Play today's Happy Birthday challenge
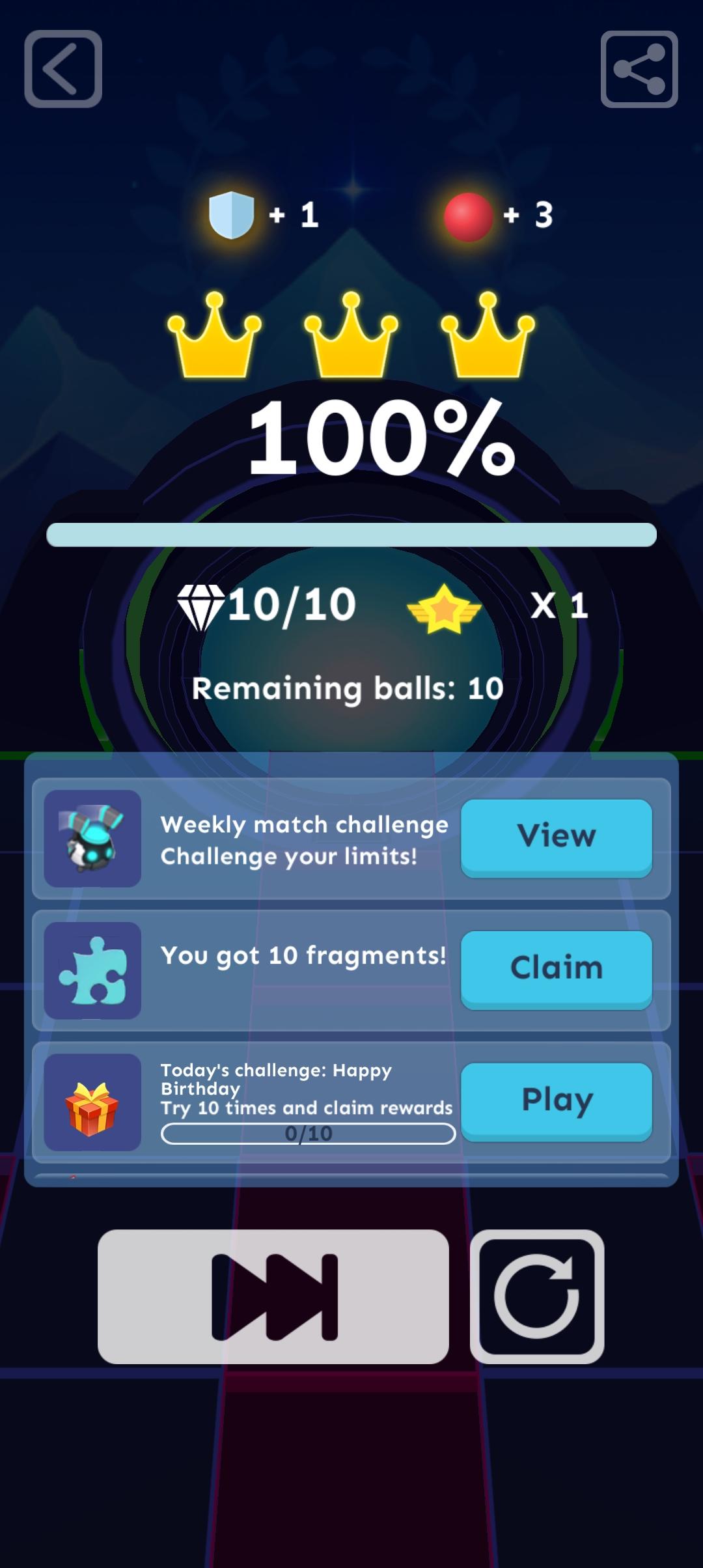 click(556, 1099)
